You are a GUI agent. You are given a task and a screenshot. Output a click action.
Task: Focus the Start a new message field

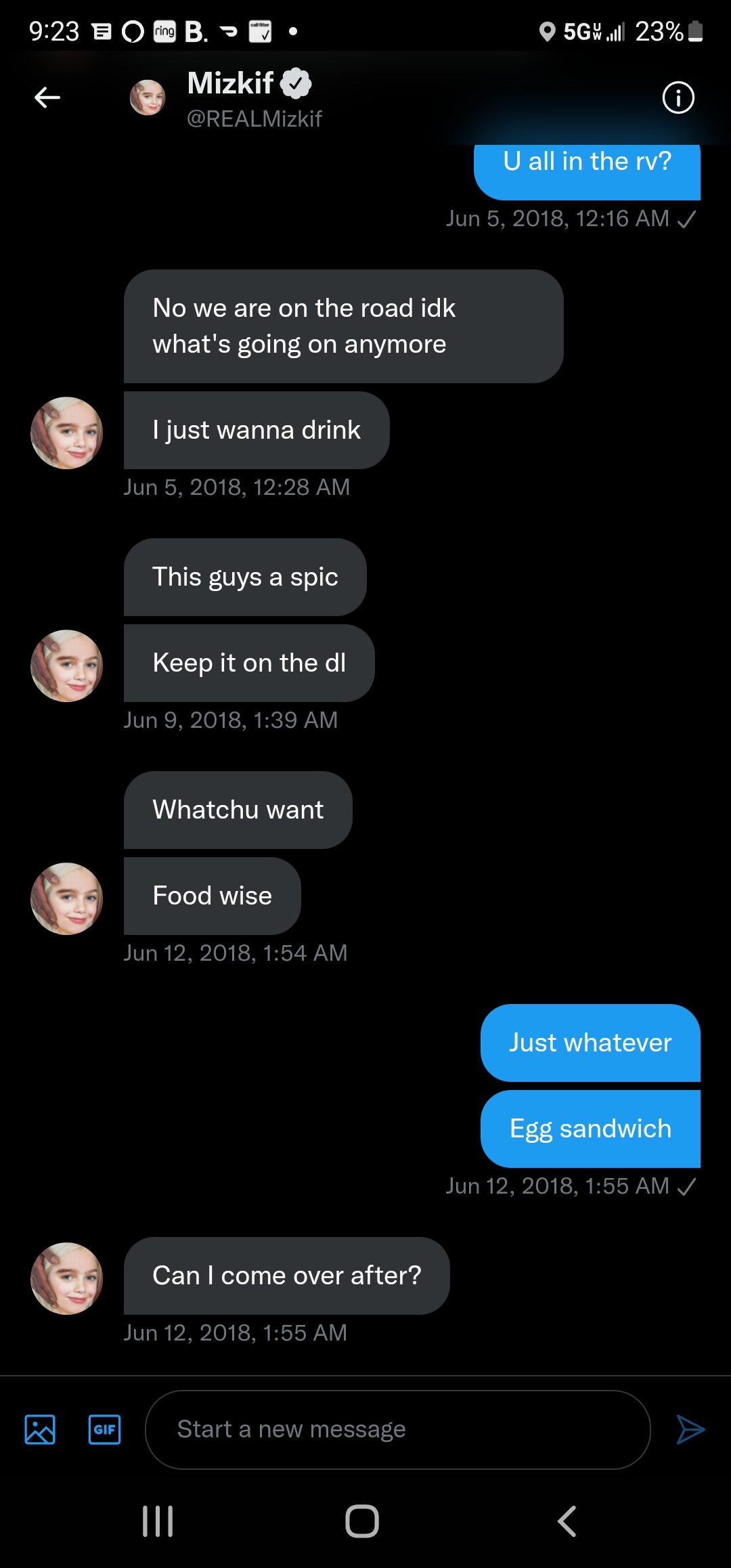pyautogui.click(x=398, y=1429)
